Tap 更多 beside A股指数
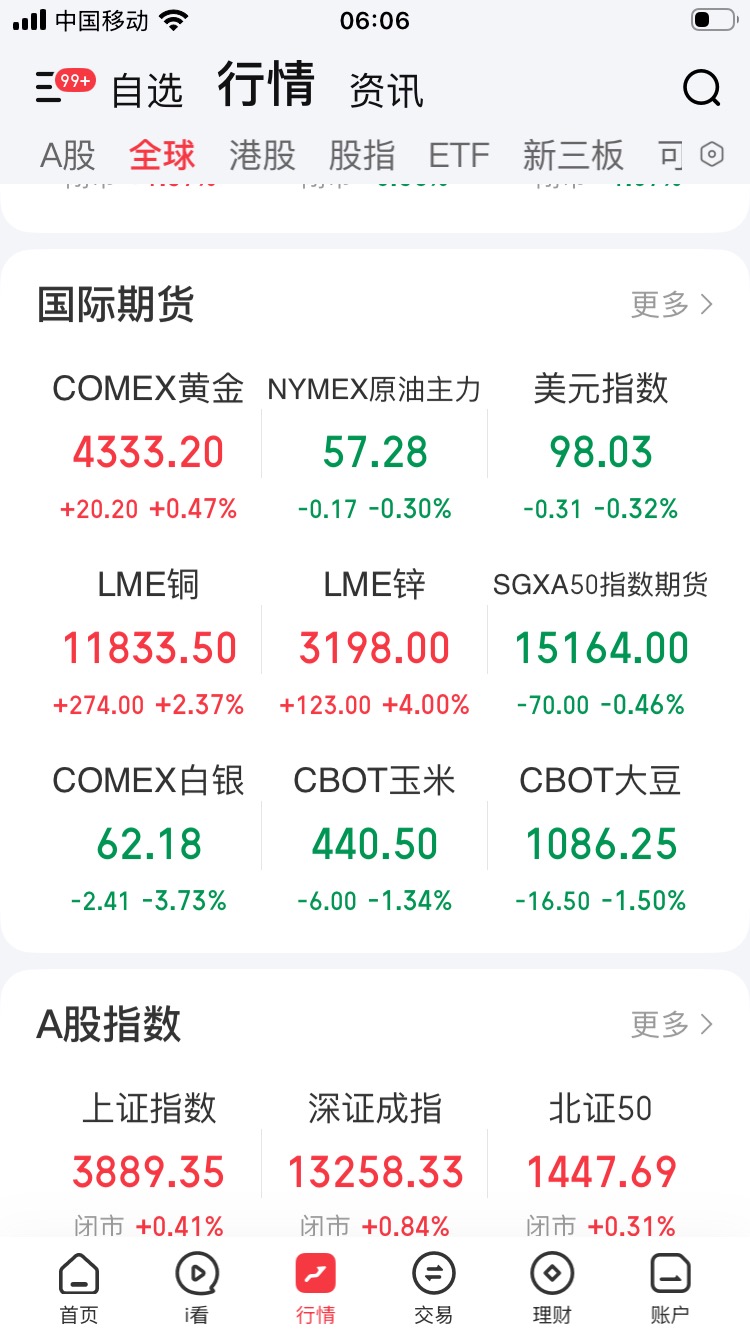Viewport: 750px width, 1334px height. (x=672, y=1024)
